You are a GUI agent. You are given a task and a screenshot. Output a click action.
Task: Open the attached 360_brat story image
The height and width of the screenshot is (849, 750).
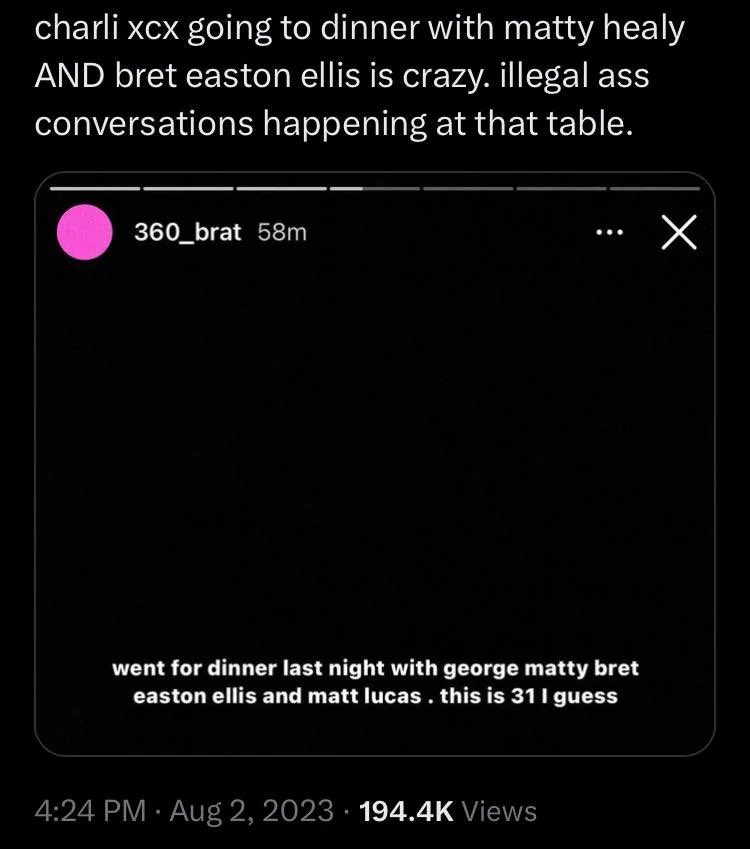coord(375,464)
